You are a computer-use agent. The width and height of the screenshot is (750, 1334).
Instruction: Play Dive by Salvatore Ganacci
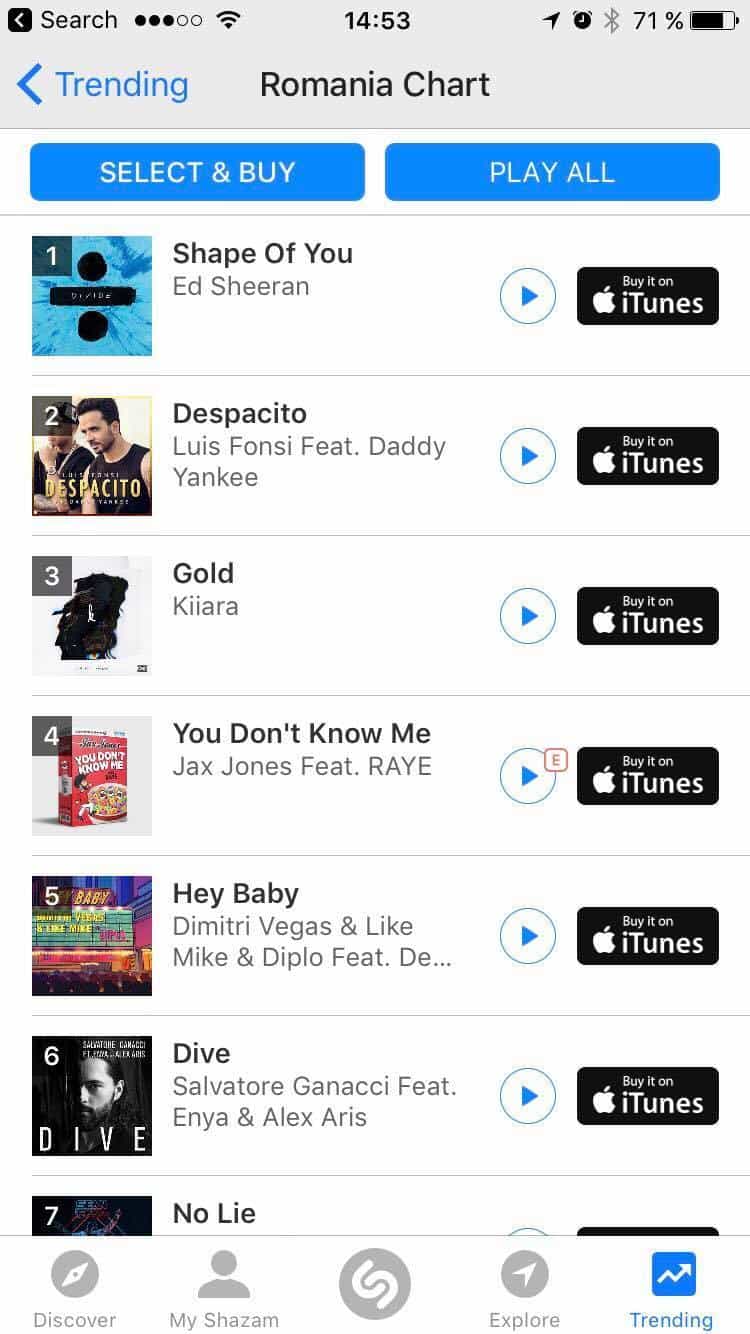(528, 1096)
